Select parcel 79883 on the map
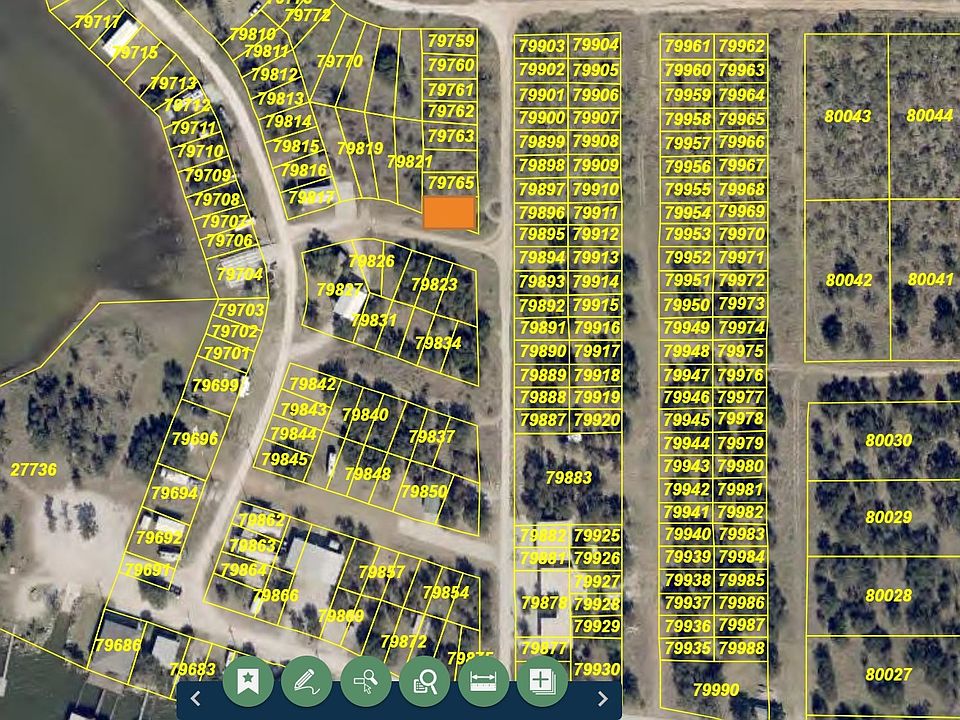960x720 pixels. pos(569,478)
